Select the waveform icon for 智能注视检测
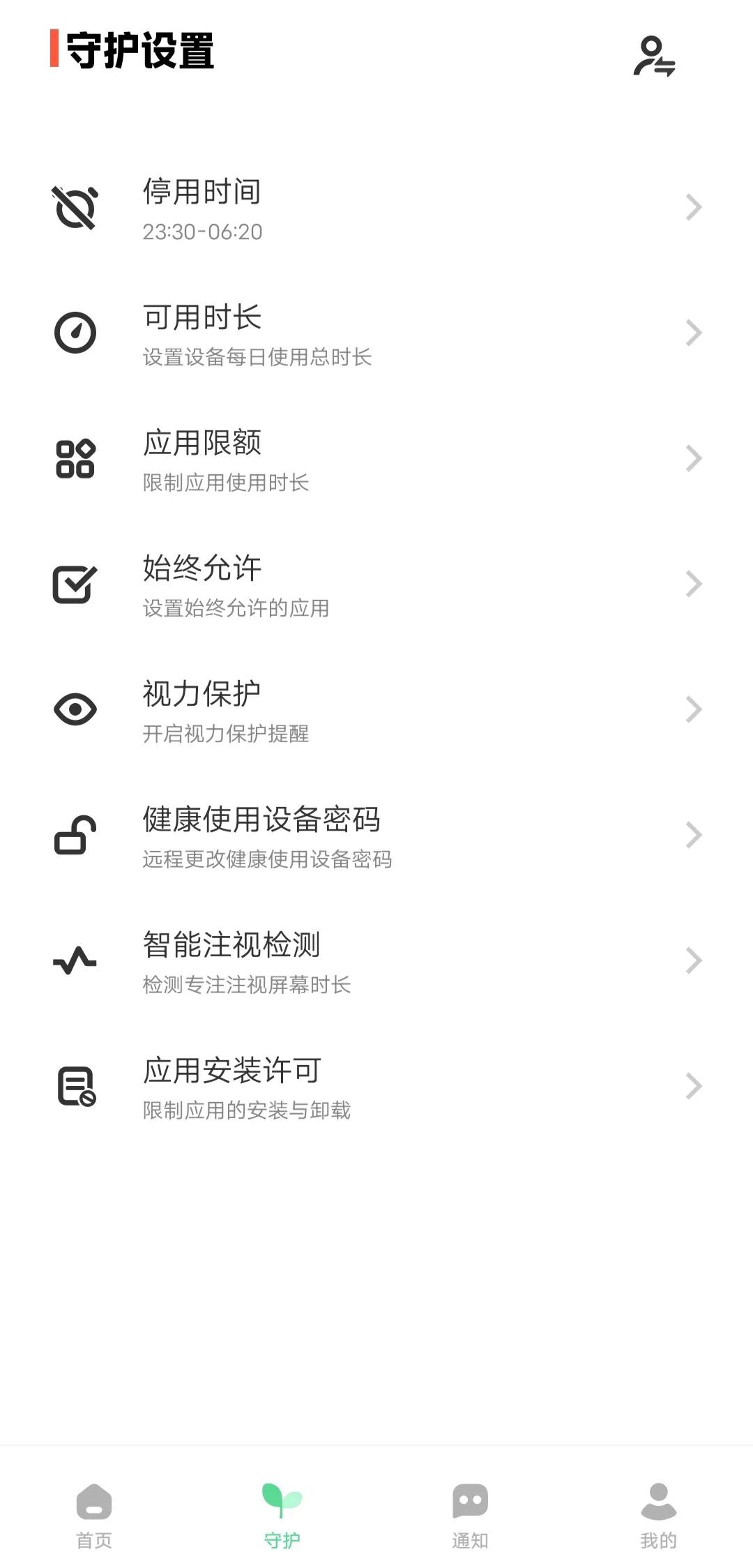 (75, 960)
